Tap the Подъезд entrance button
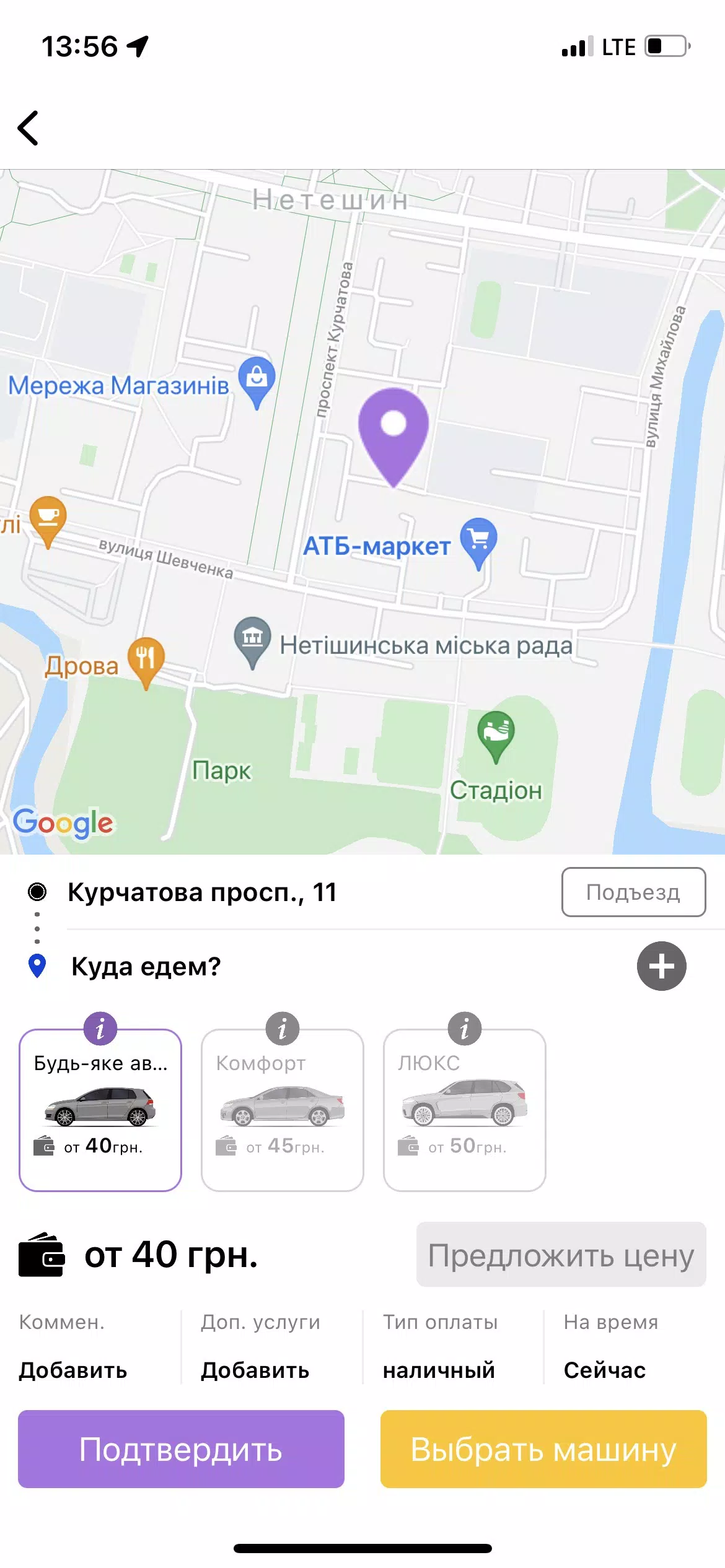 633,892
